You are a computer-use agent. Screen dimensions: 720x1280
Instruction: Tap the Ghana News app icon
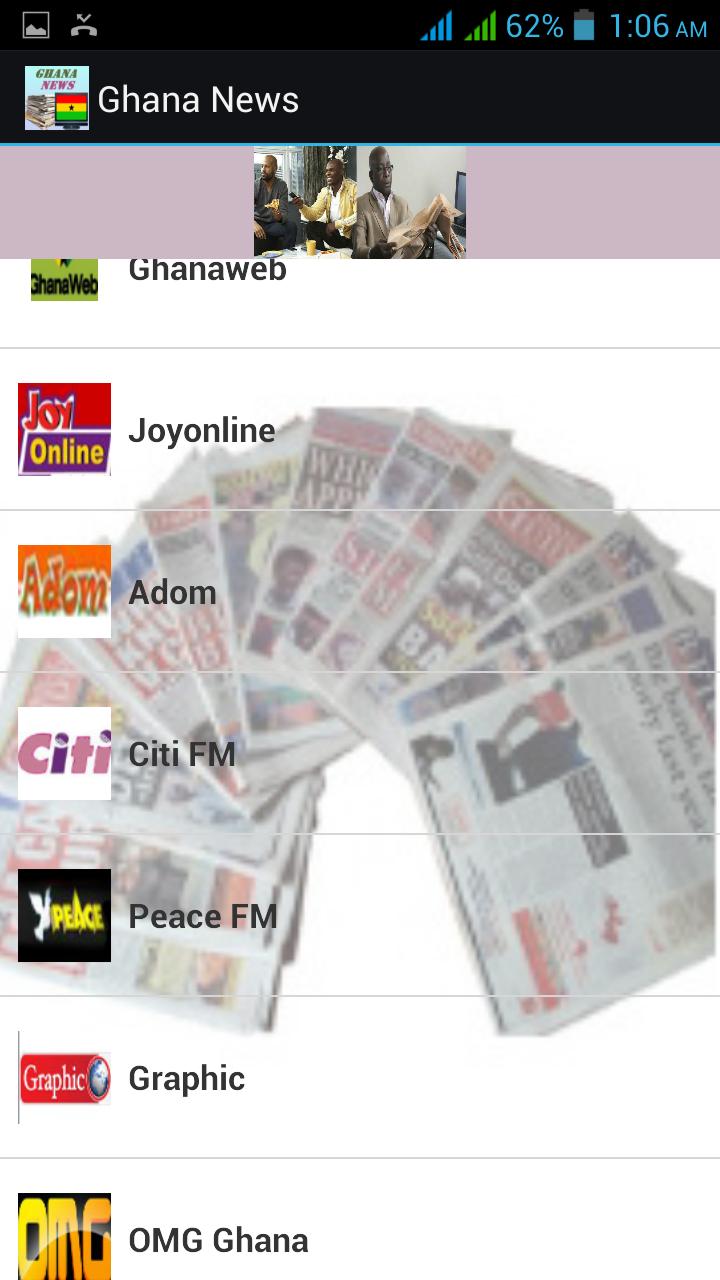pos(57,98)
